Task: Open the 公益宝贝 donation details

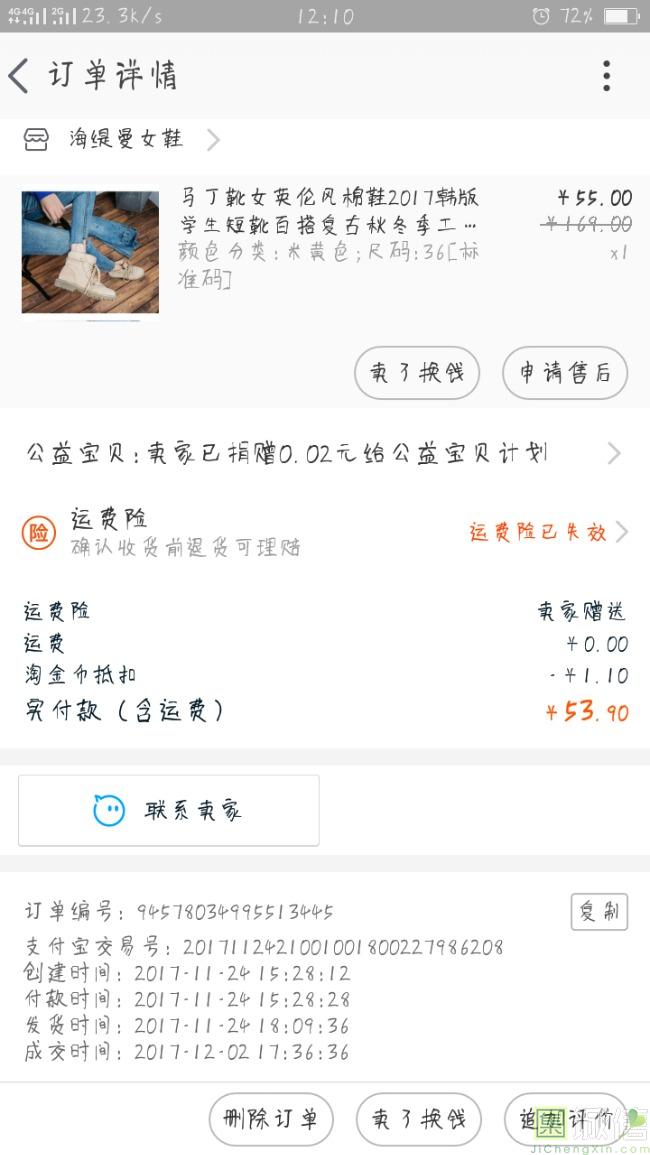Action: click(324, 454)
